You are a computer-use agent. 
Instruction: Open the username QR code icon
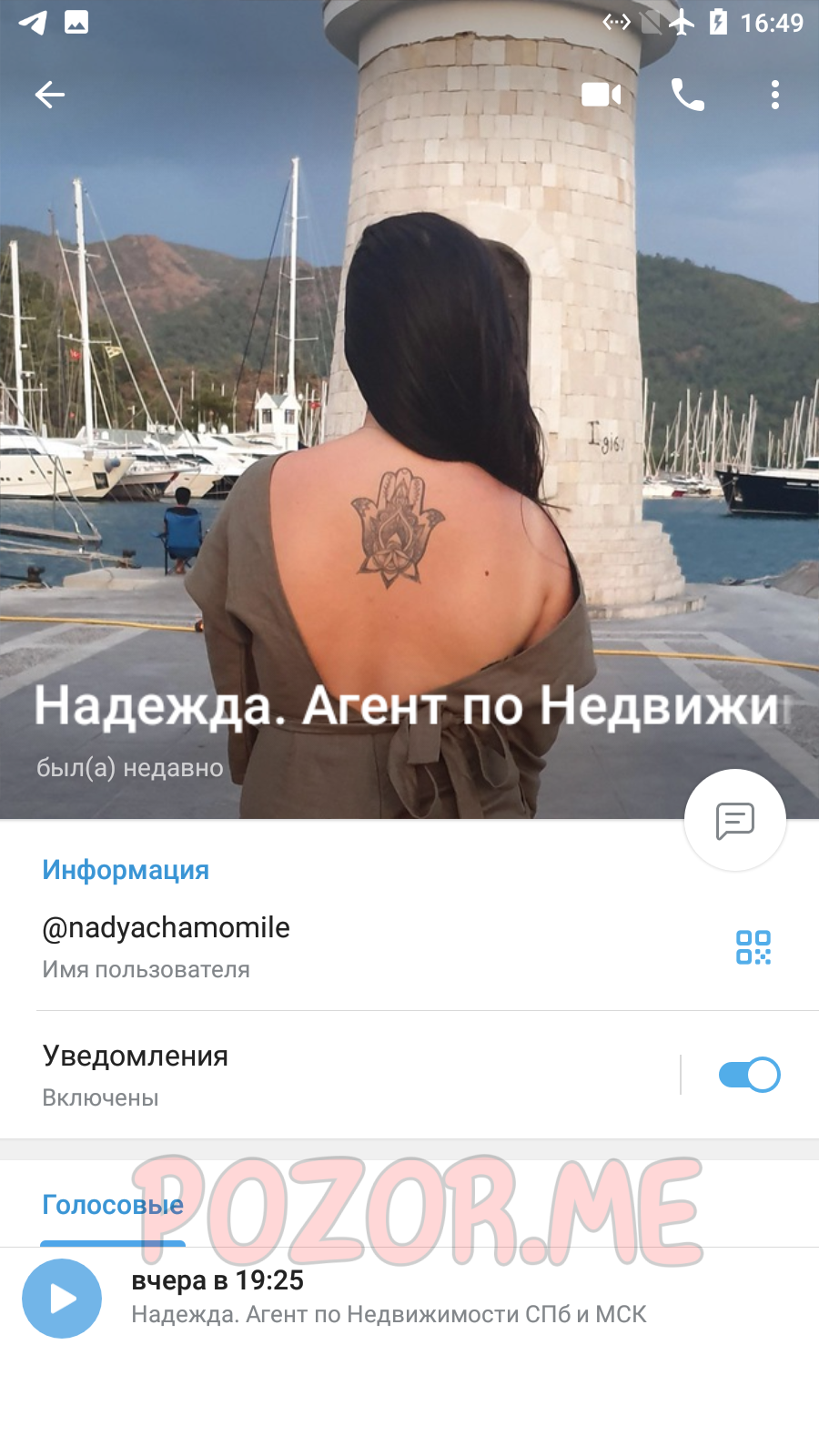click(753, 947)
